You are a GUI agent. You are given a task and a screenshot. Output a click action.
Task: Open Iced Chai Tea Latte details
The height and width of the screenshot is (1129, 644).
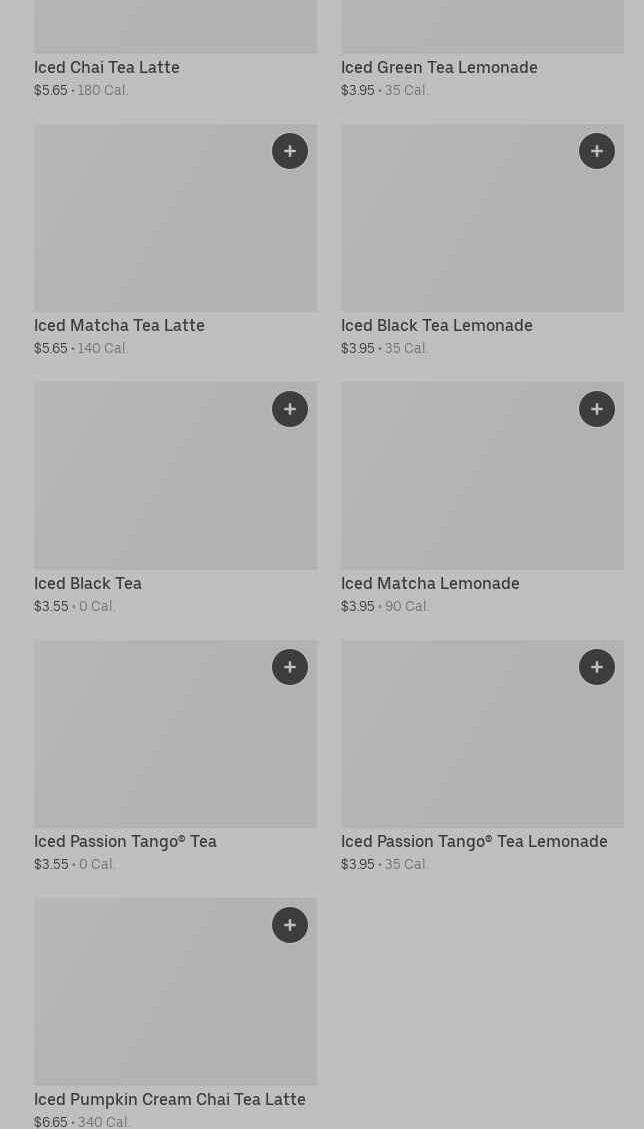point(107,67)
